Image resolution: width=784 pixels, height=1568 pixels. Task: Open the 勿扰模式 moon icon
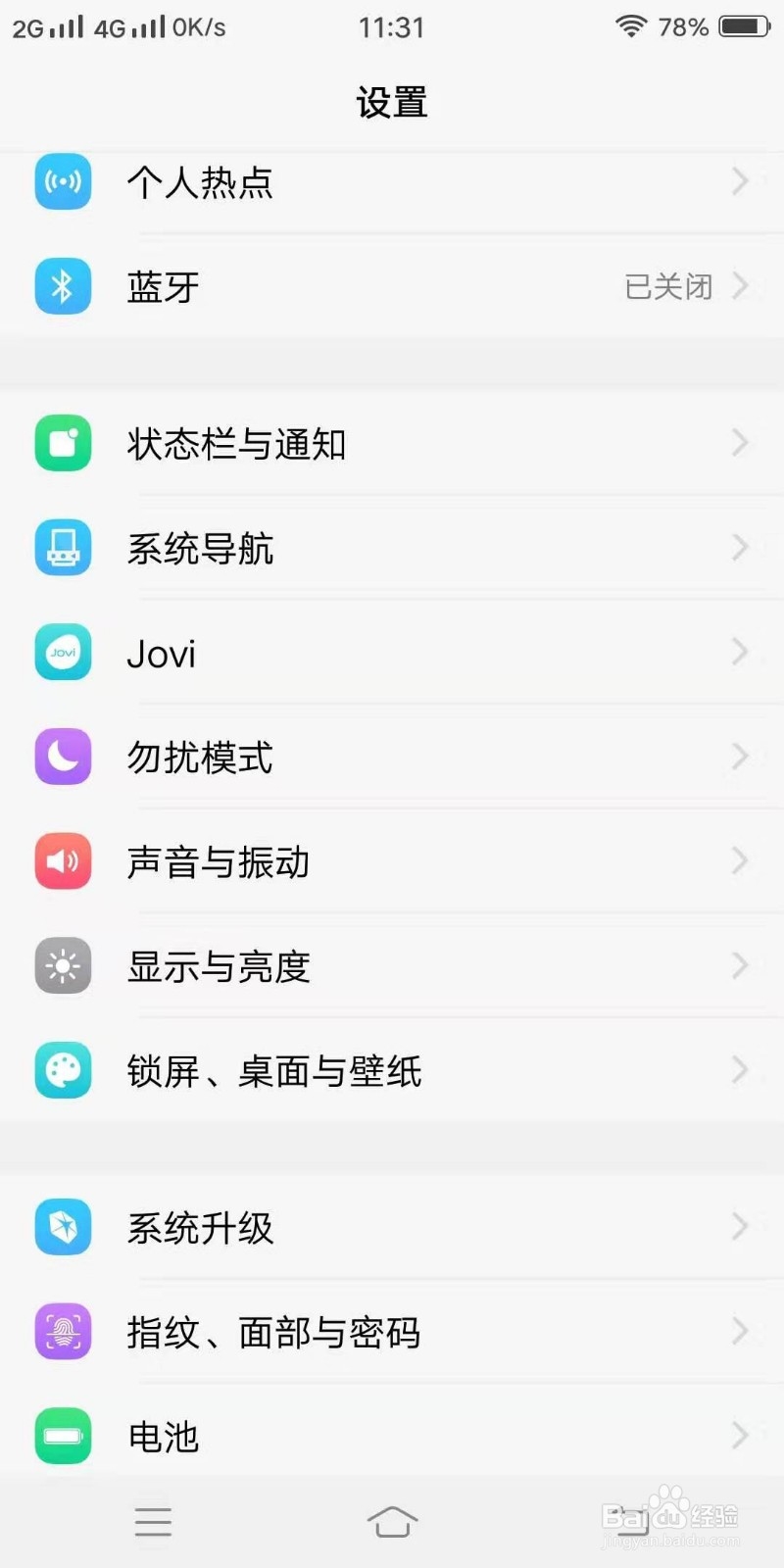[63, 757]
